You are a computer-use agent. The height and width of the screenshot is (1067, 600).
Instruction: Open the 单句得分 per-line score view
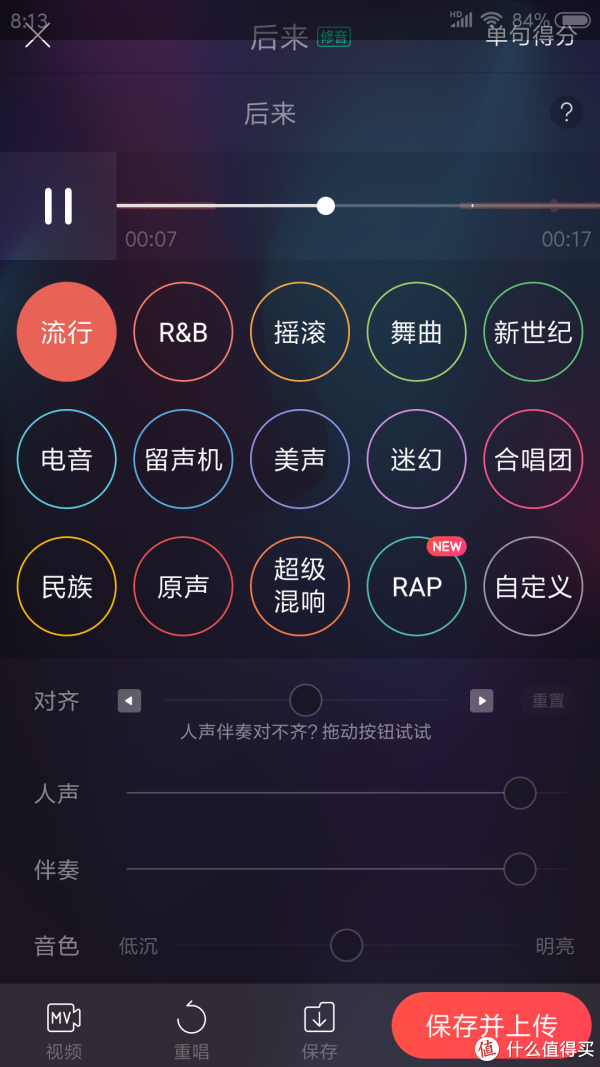pyautogui.click(x=531, y=36)
